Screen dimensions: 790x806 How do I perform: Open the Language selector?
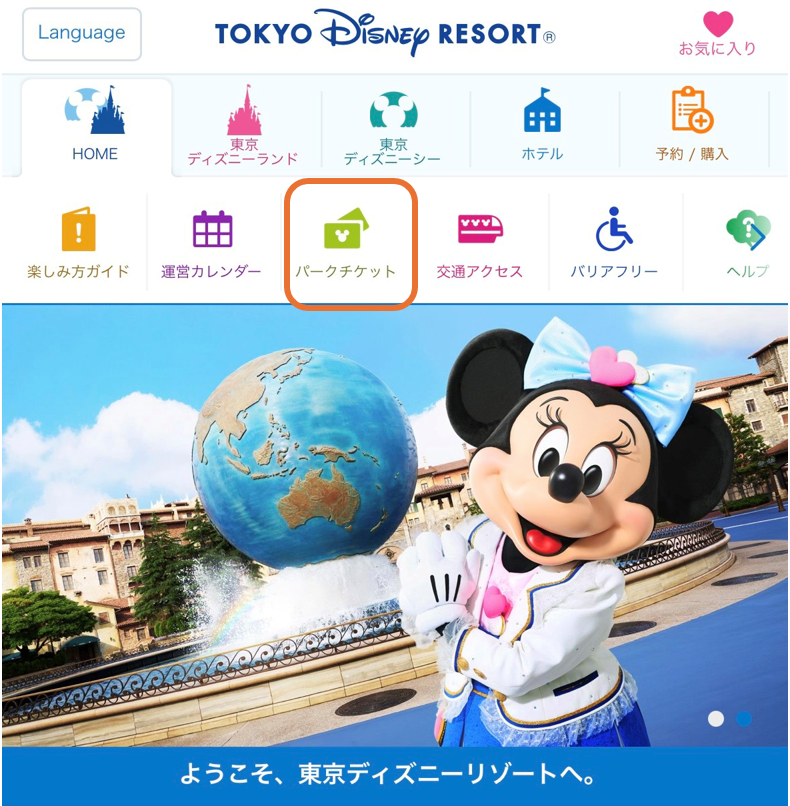[x=81, y=33]
